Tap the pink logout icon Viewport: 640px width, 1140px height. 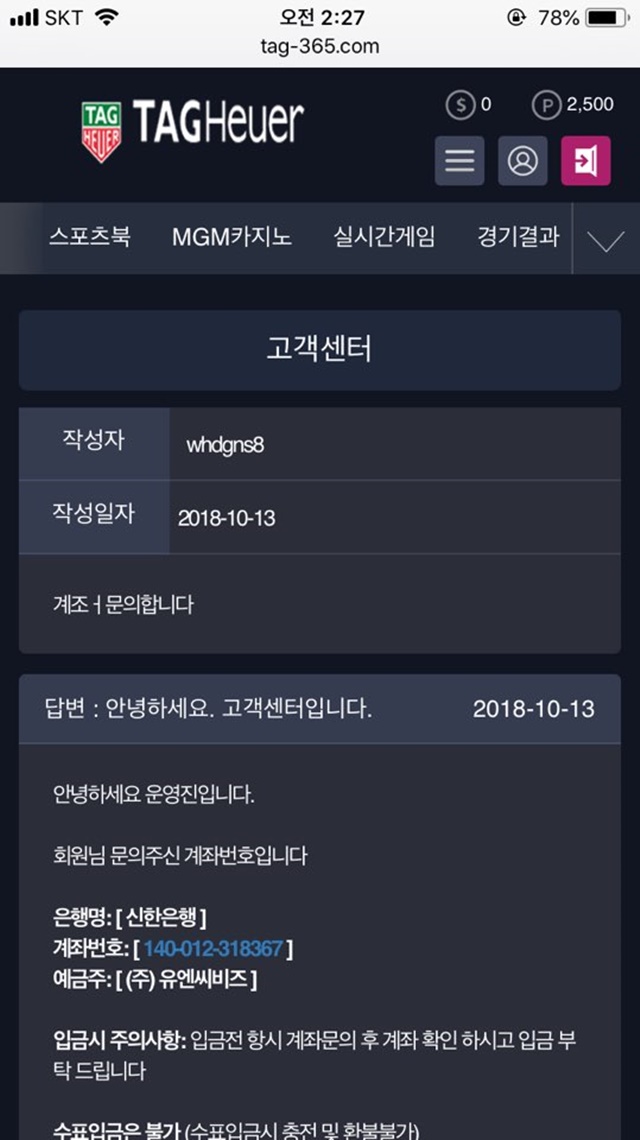coord(585,161)
